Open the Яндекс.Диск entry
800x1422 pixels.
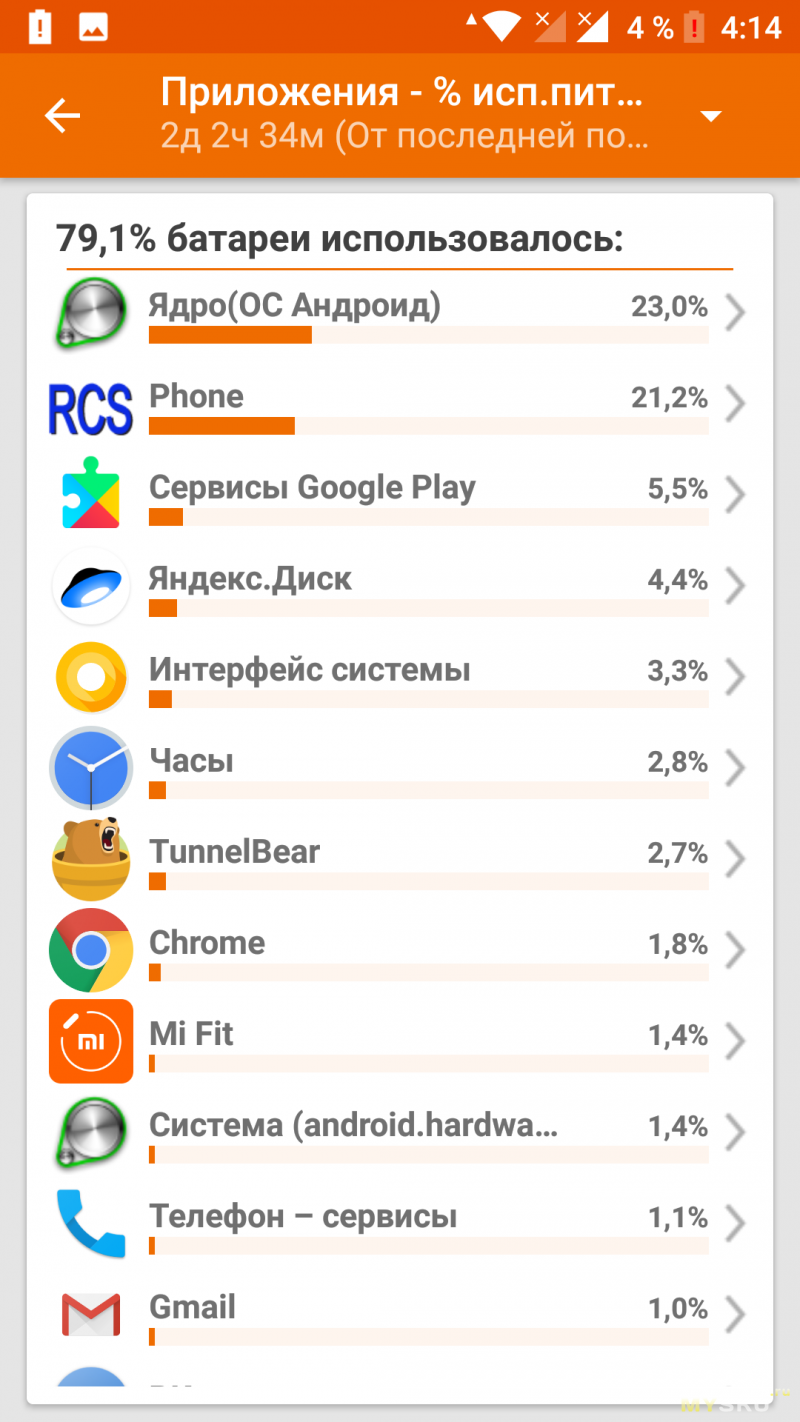click(400, 587)
